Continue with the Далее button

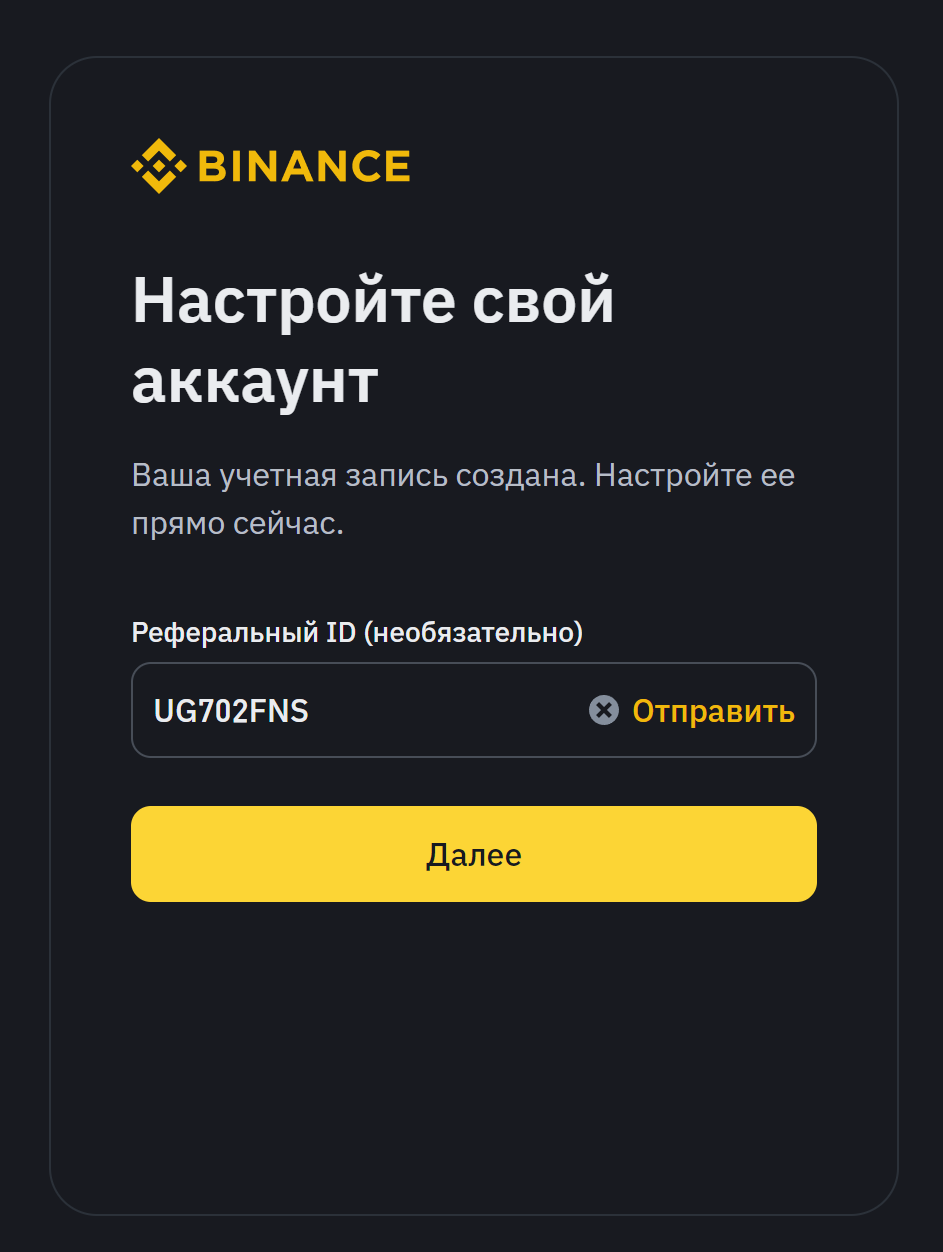point(473,854)
